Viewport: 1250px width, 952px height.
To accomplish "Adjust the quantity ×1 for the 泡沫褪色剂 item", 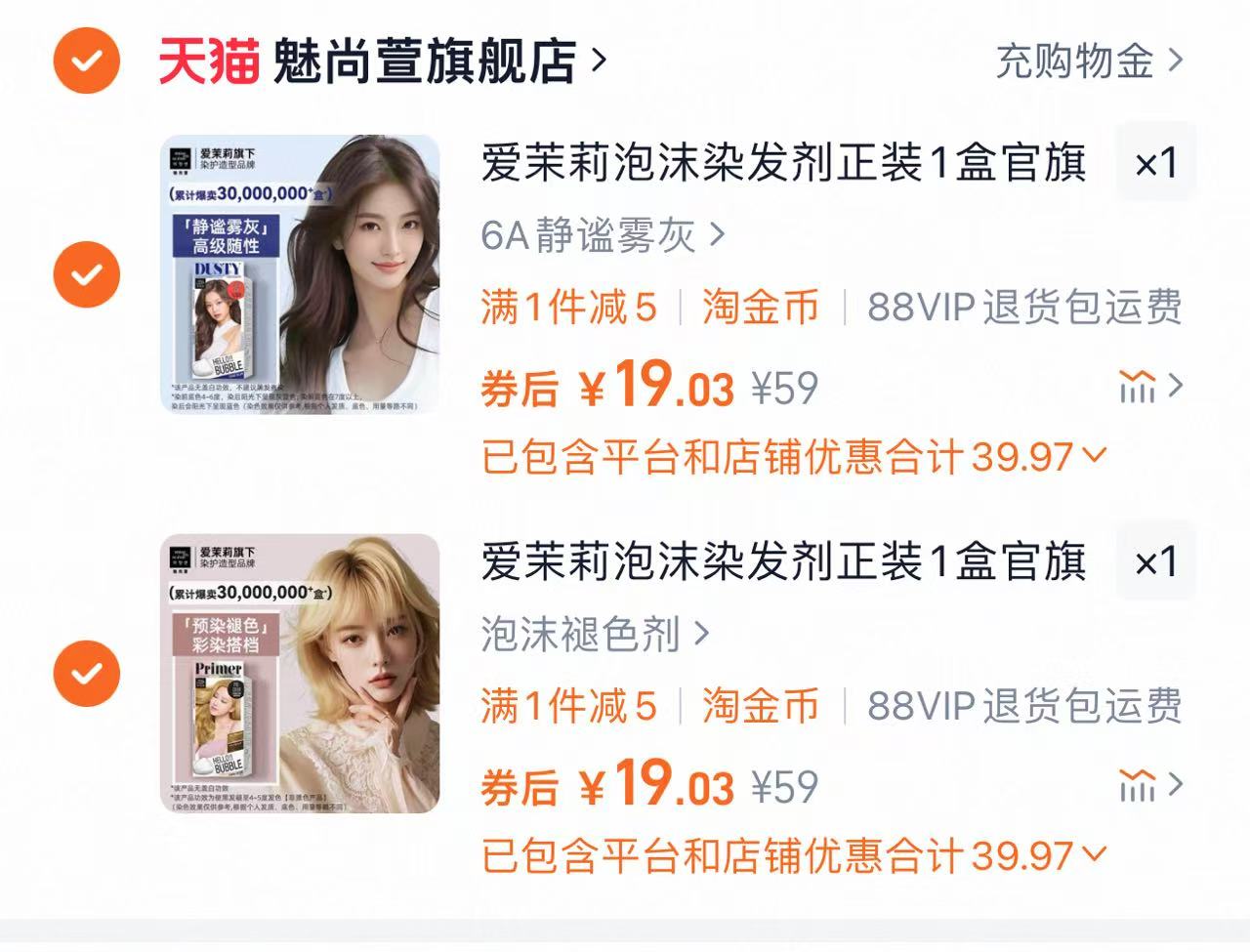I will [1155, 562].
